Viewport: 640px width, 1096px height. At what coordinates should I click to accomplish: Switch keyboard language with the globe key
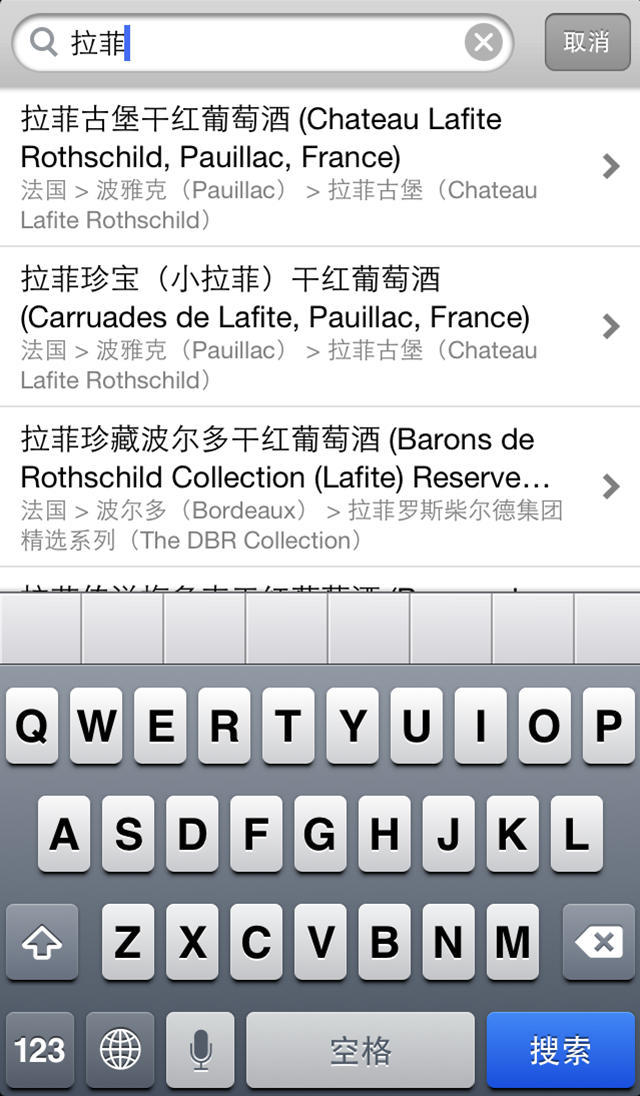point(120,1050)
